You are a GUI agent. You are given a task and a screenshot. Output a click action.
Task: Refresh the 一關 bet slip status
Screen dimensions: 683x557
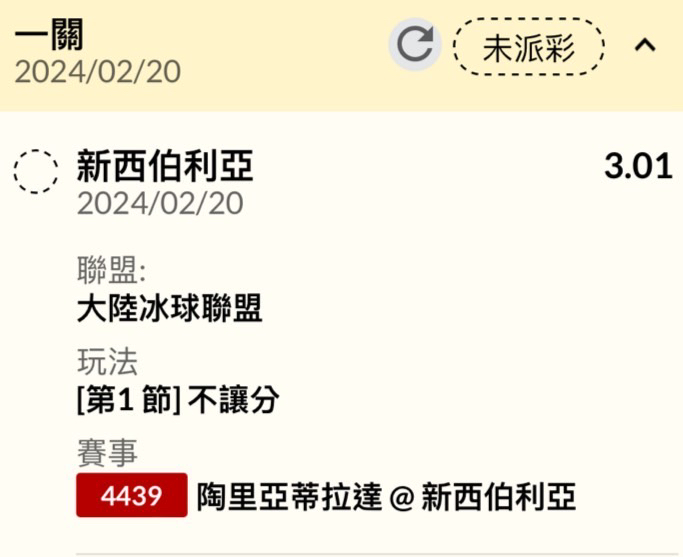coord(414,45)
